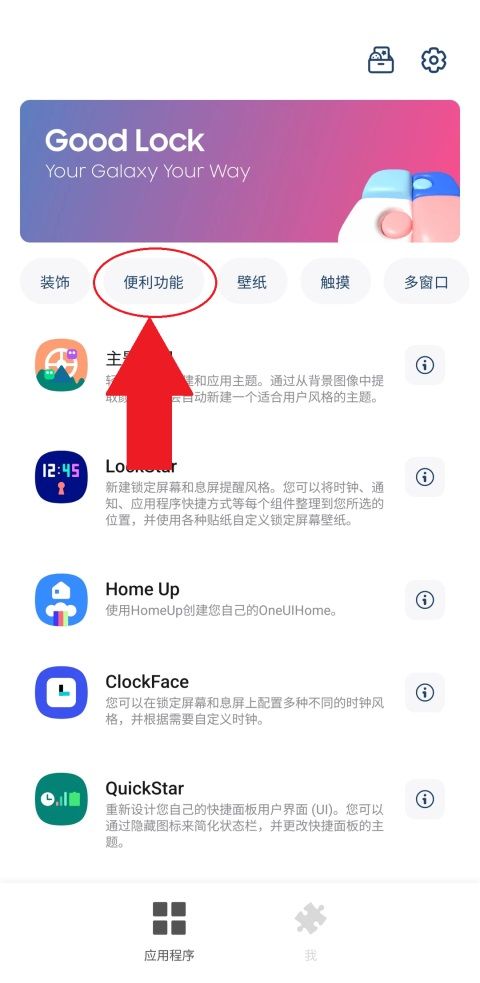Image resolution: width=480 pixels, height=983 pixels.
Task: Select the 触摸 chip
Action: coord(335,281)
